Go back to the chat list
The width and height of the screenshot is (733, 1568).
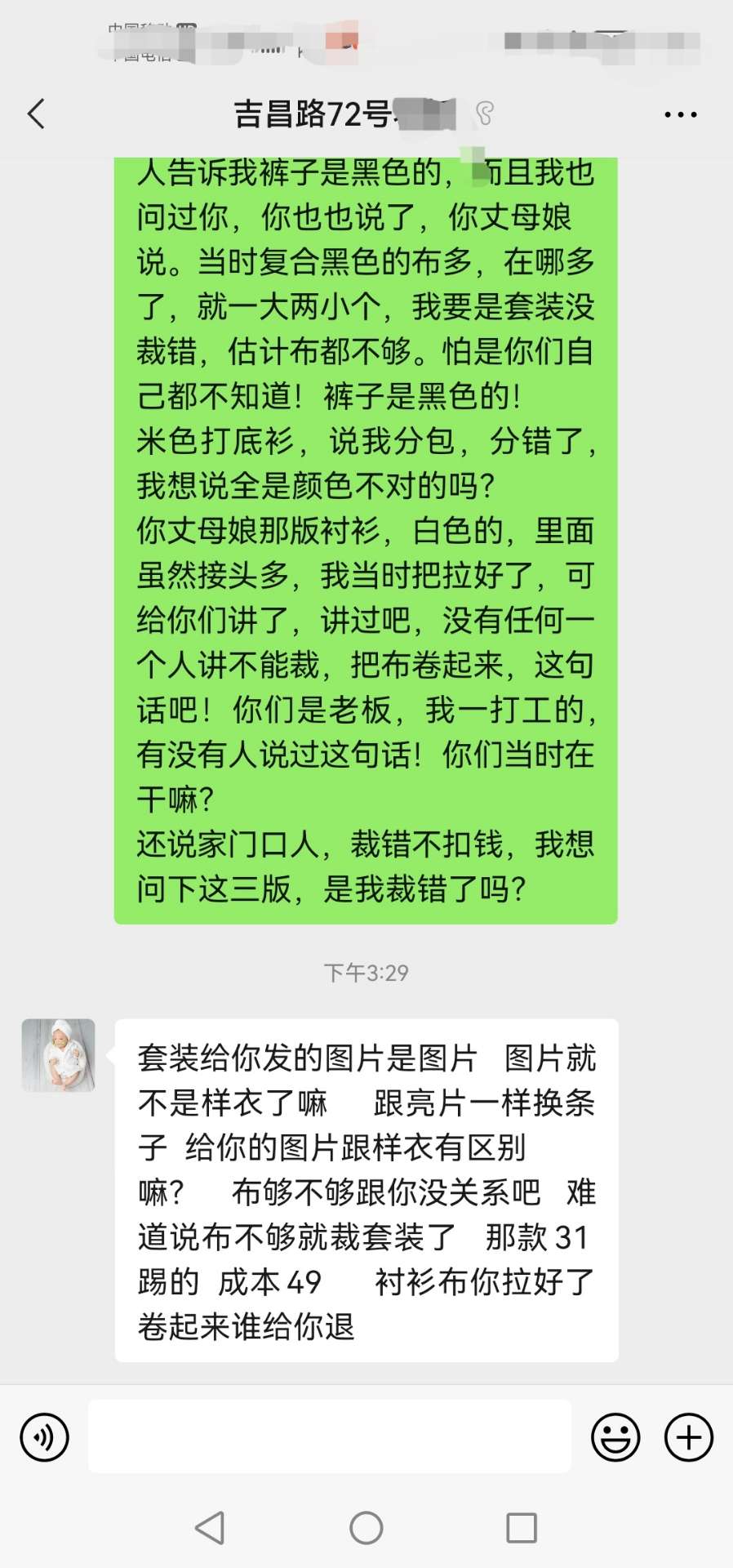pyautogui.click(x=36, y=114)
